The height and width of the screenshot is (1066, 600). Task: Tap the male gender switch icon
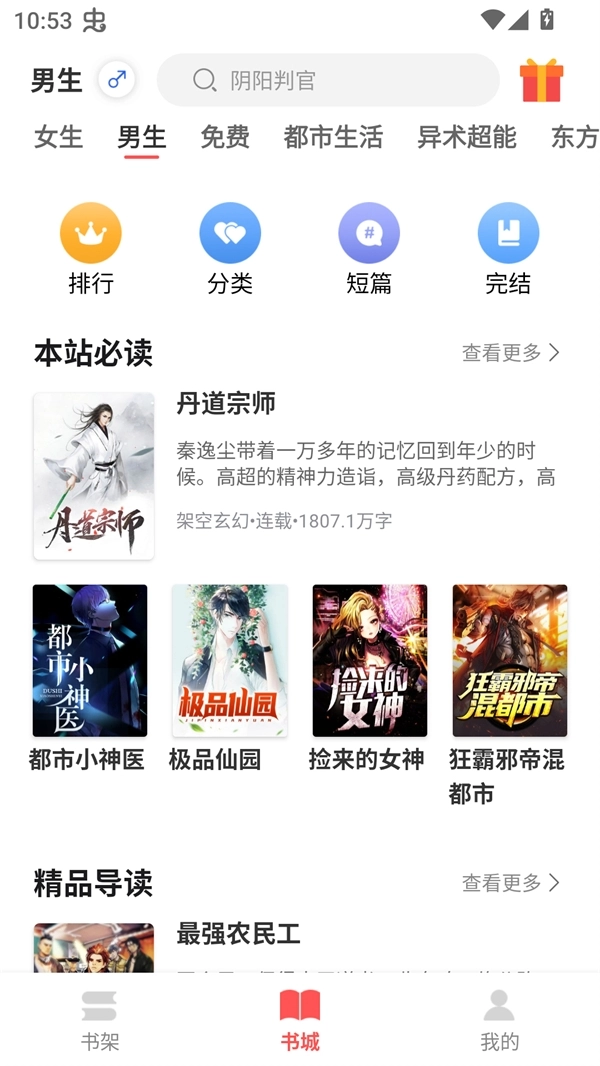116,79
